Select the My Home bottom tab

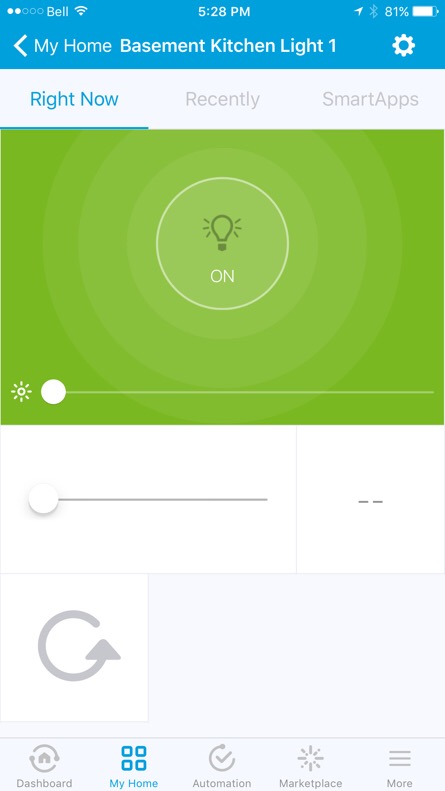point(134,766)
